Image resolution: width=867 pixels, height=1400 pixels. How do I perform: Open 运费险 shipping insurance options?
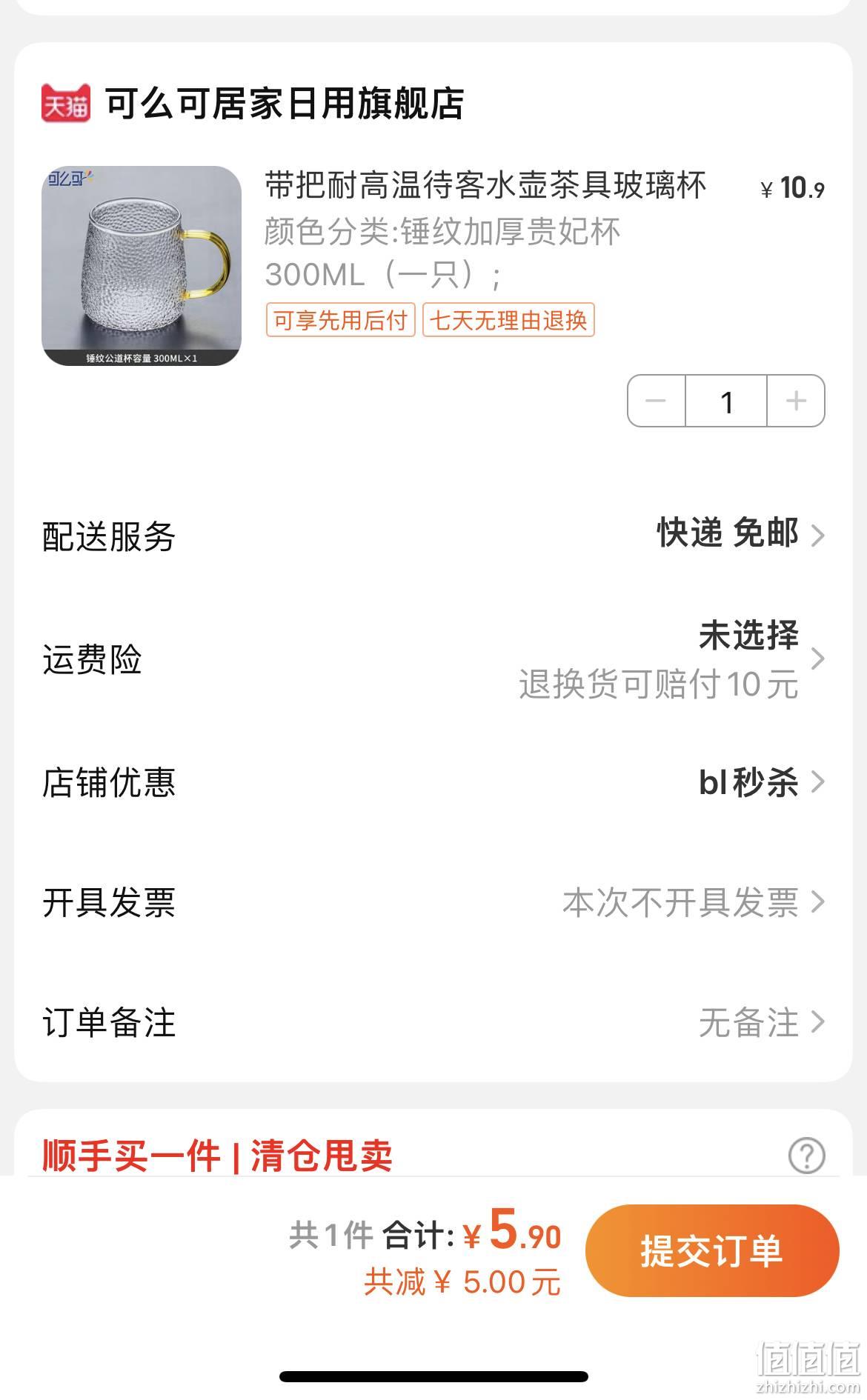433,659
